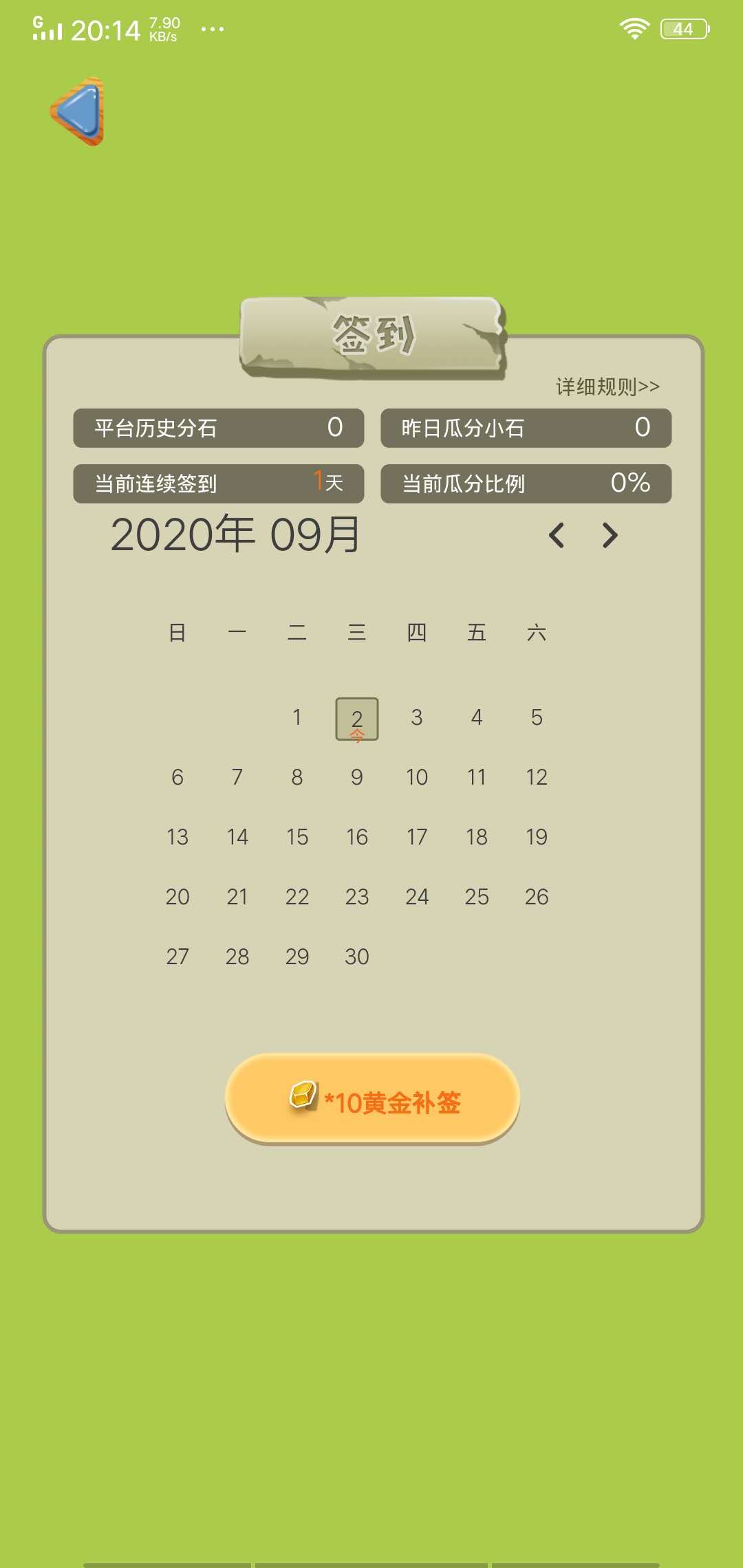Screen dimensions: 743x1568
Task: Tap the 平台历史分石 stat panel
Action: [x=219, y=428]
